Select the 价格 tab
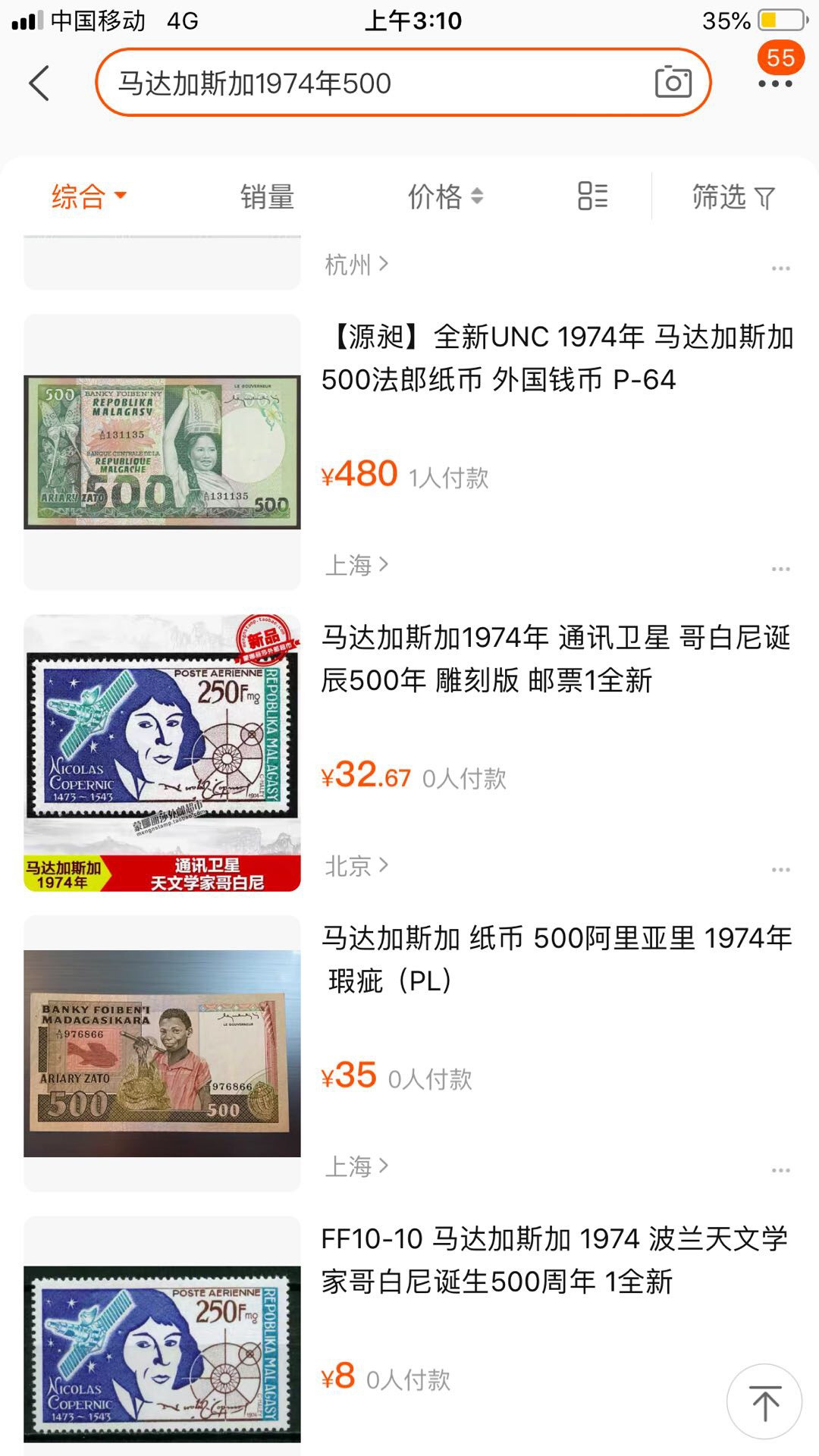 (432, 196)
